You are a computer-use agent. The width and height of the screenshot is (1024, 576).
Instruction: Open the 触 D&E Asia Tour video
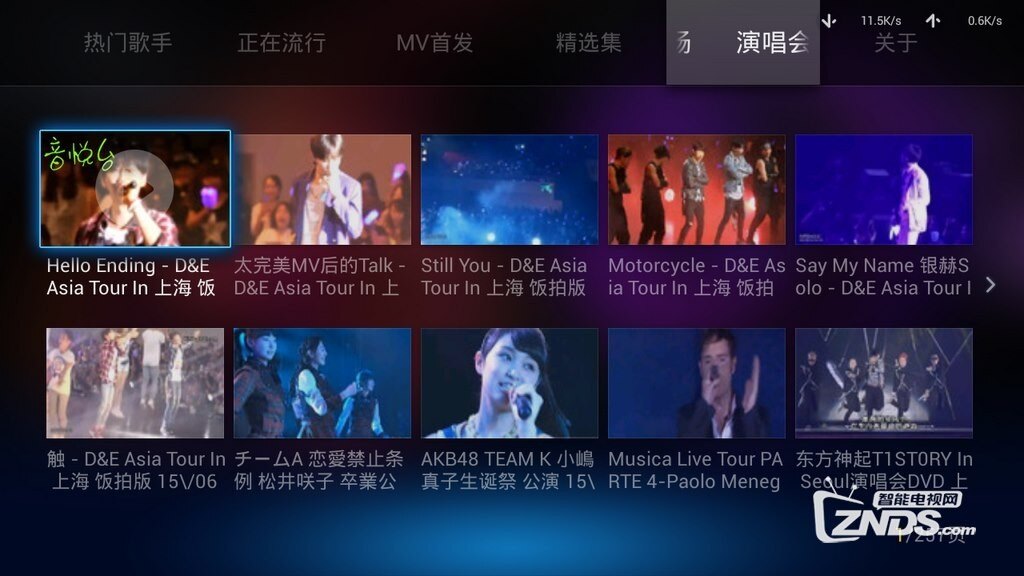point(135,383)
